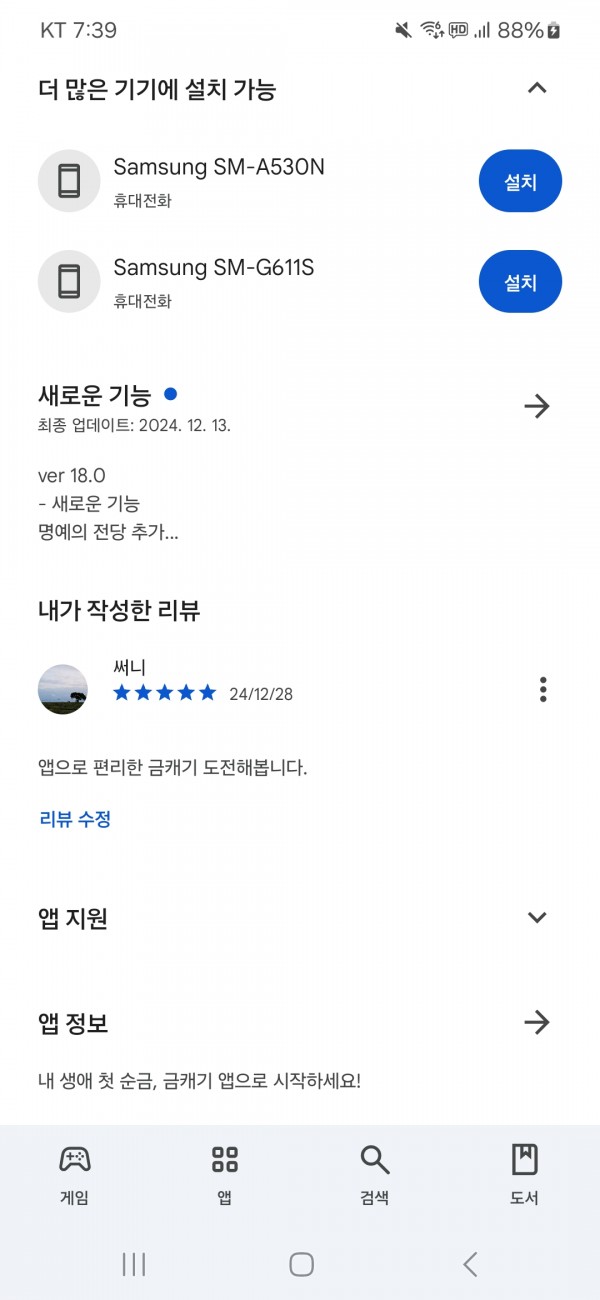600x1300 pixels.
Task: Tap the system back button
Action: [469, 1264]
